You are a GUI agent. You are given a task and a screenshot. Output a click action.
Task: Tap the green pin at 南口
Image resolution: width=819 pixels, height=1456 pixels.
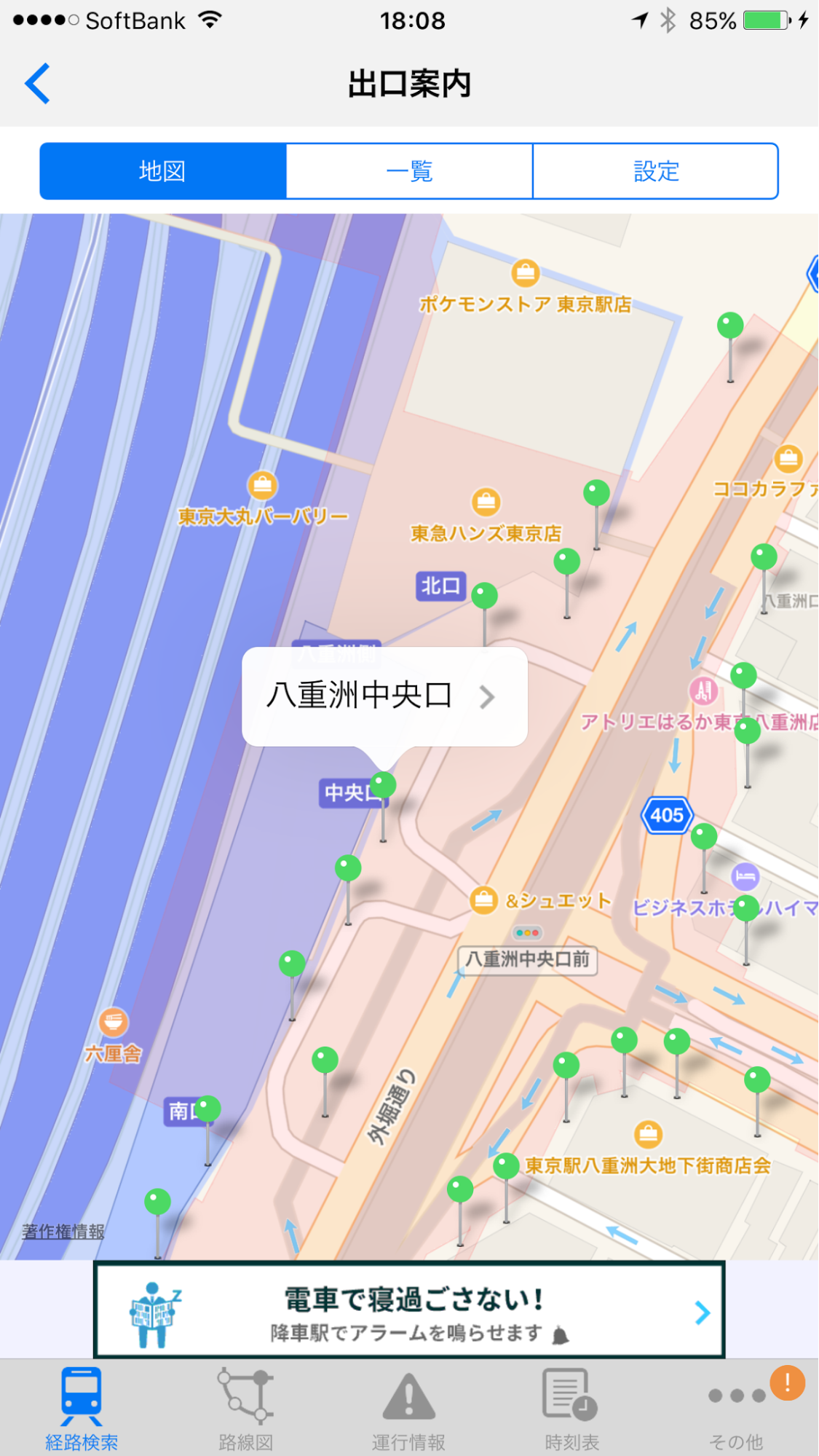click(x=207, y=1109)
